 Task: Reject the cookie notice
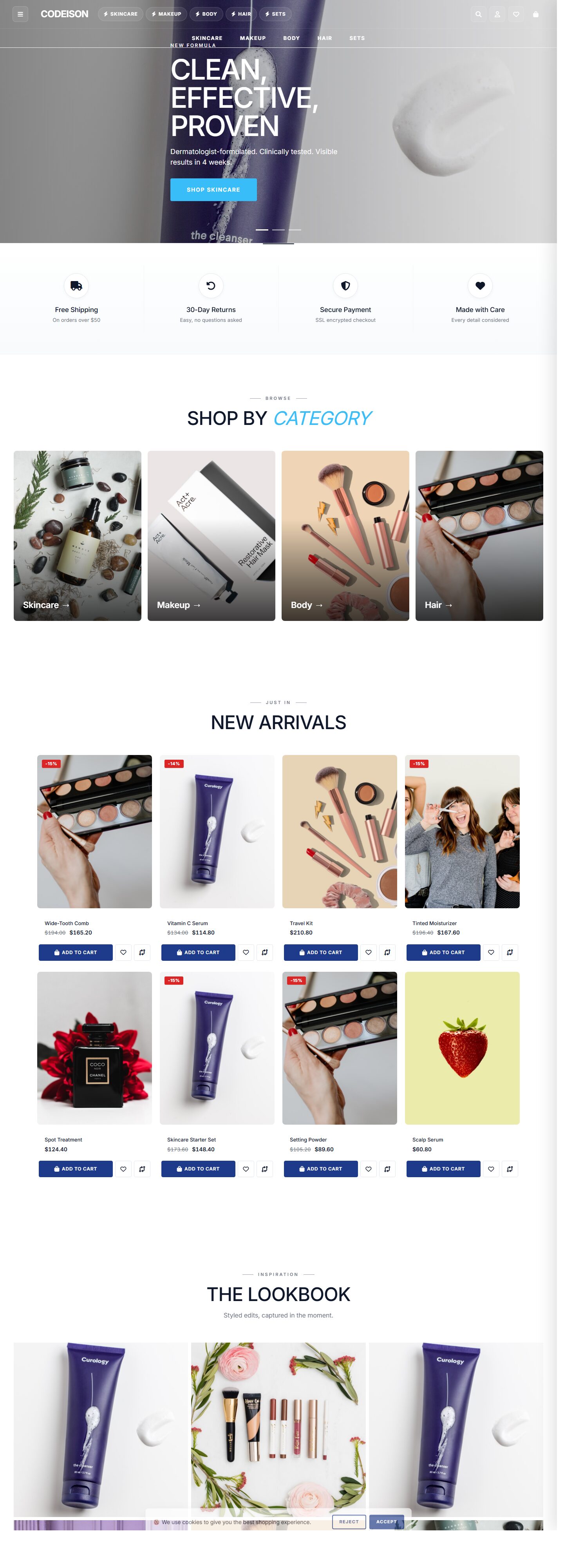click(x=349, y=1521)
